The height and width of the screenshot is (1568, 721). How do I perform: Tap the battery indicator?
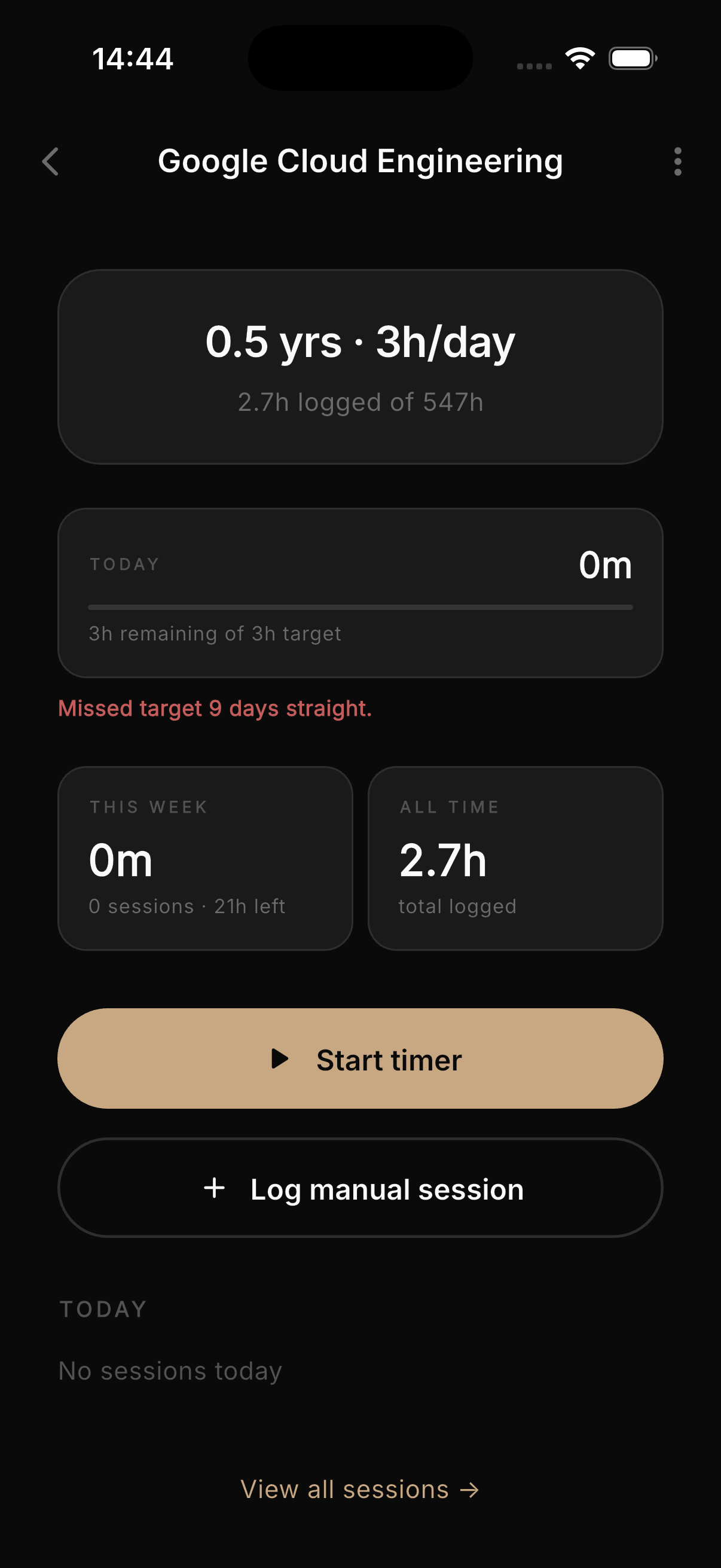click(x=631, y=58)
